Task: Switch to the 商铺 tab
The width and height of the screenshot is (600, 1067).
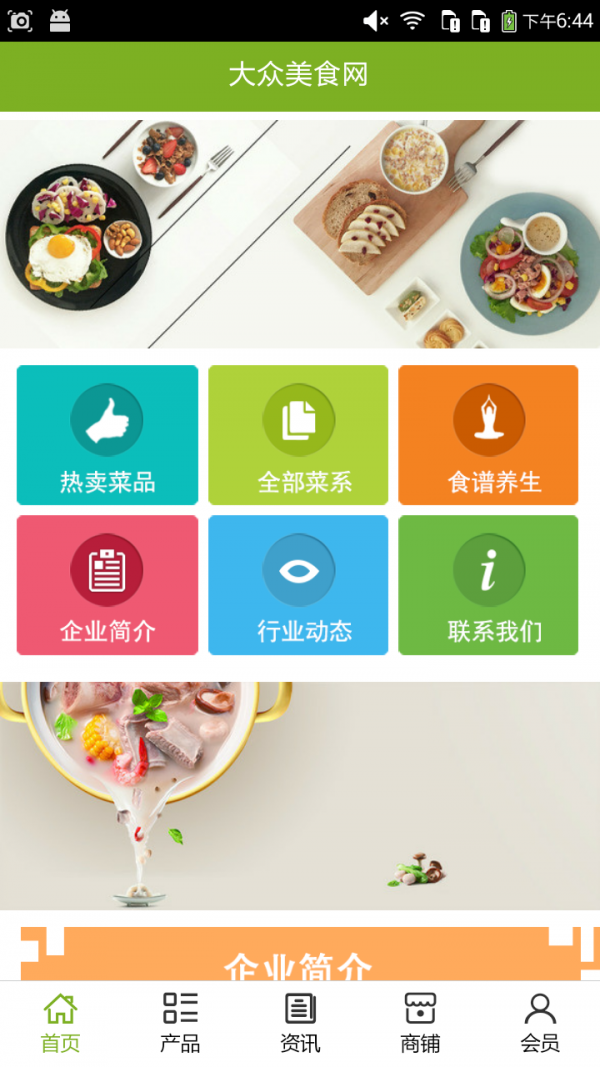Action: click(420, 1023)
